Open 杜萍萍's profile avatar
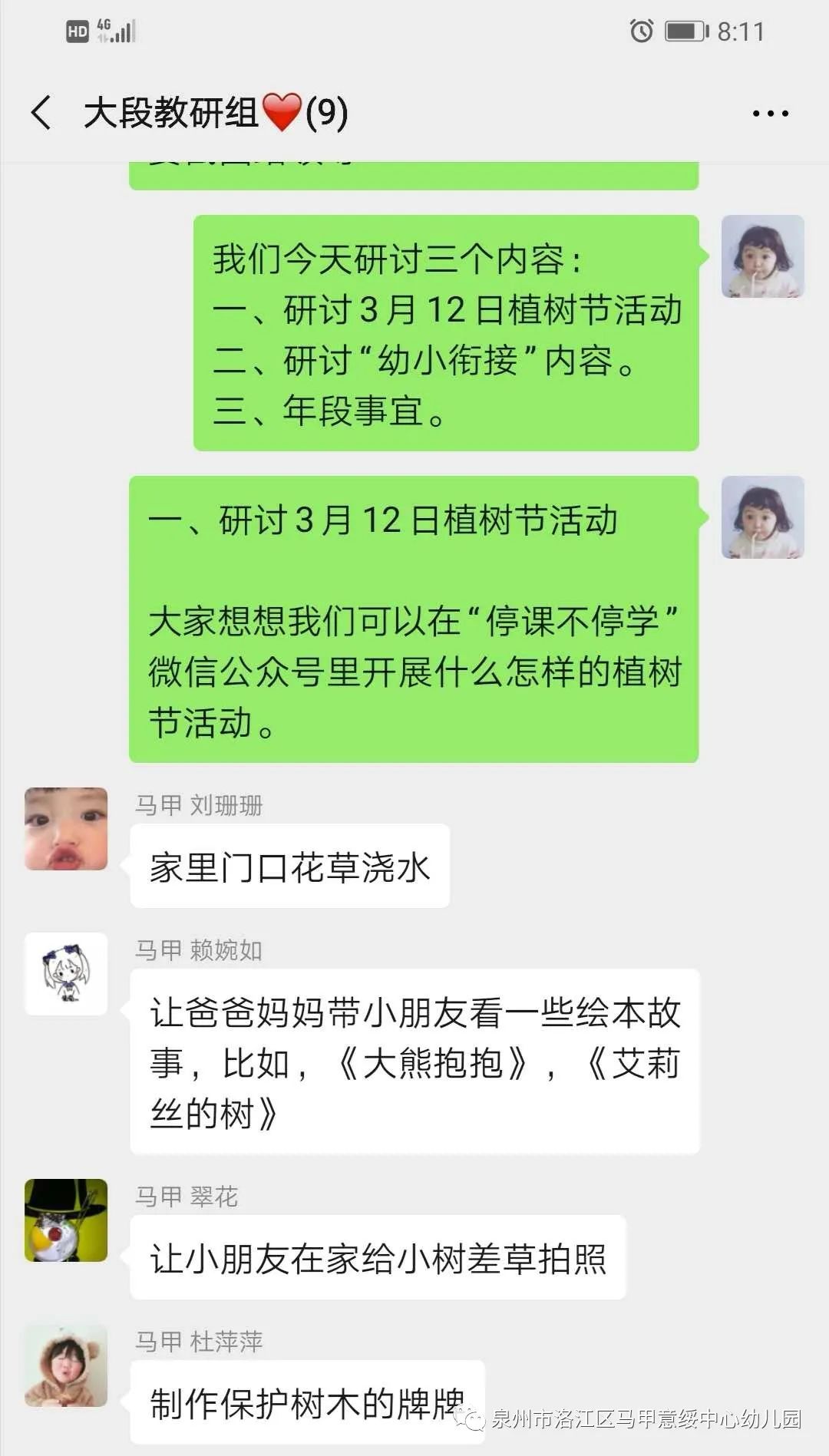The image size is (829, 1456). tap(66, 1365)
